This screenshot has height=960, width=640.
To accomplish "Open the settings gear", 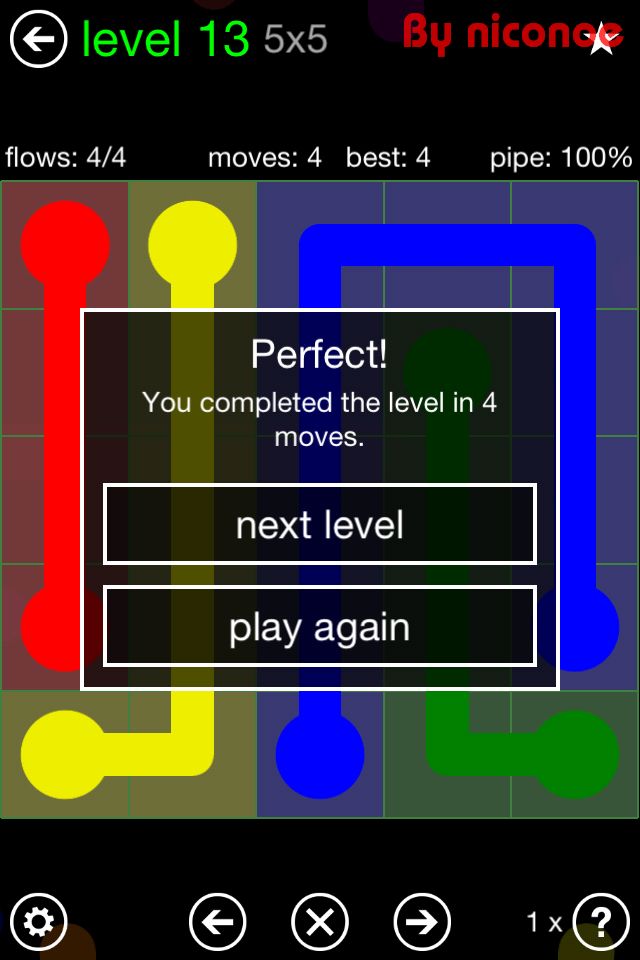I will [38, 921].
